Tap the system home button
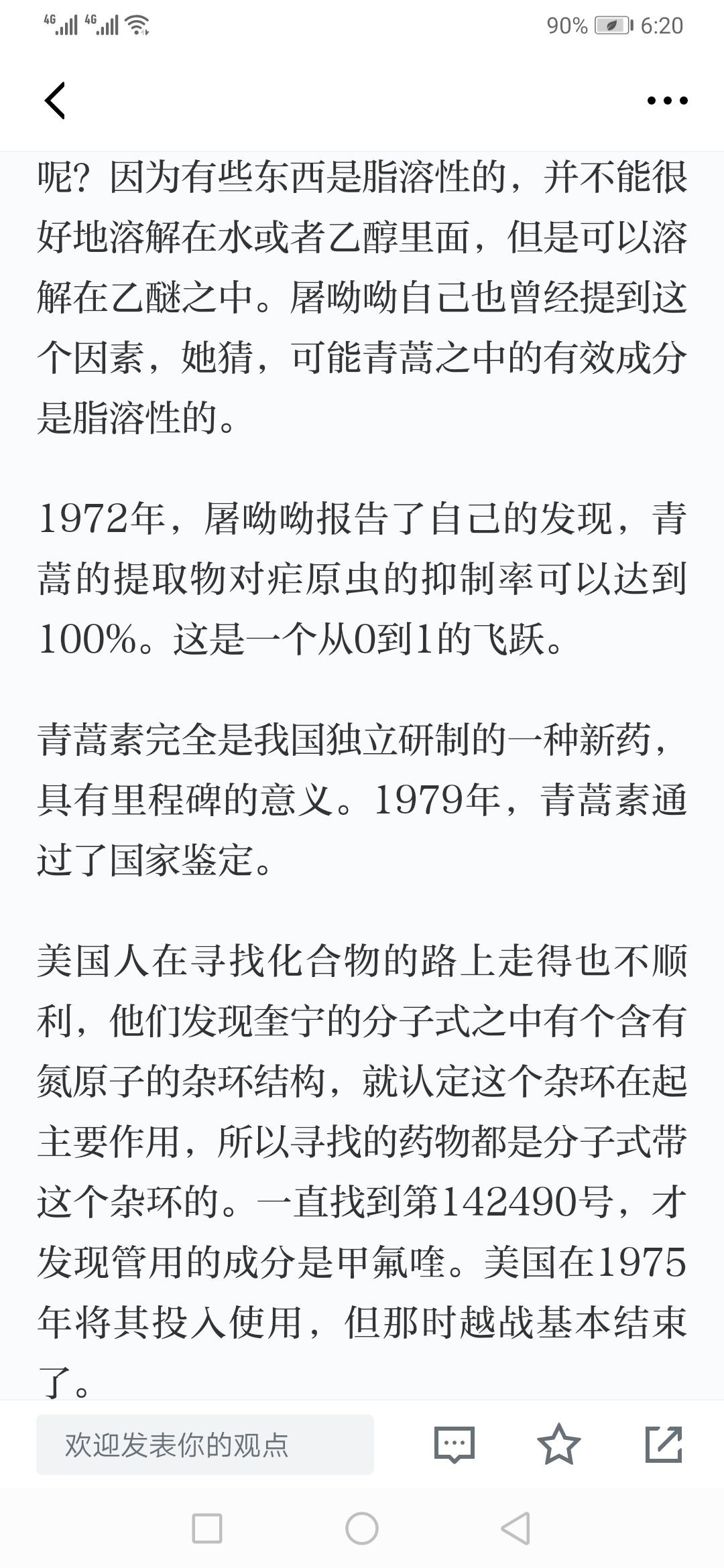This screenshot has height=1568, width=724. [x=362, y=1528]
